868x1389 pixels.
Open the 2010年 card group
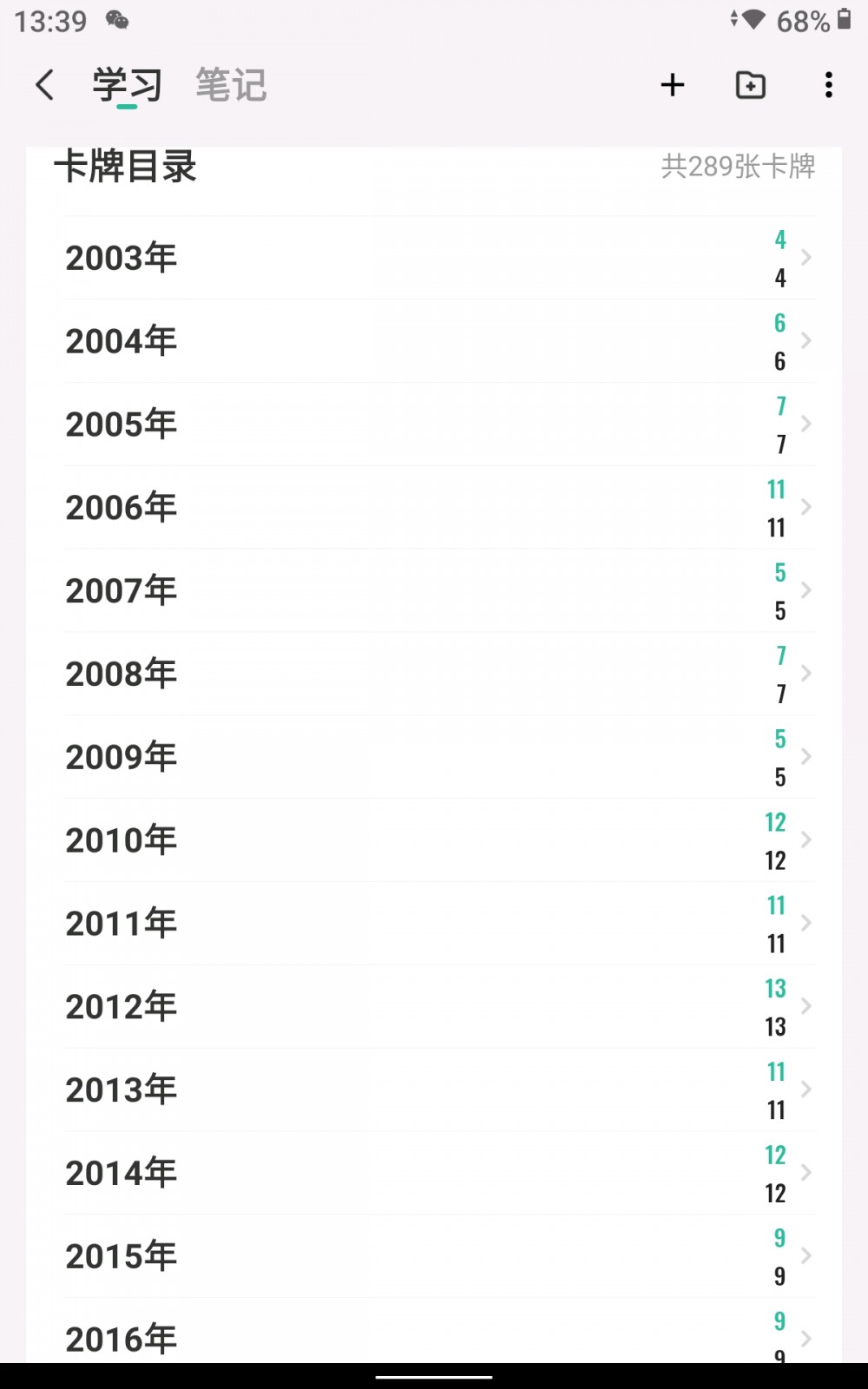click(440, 840)
